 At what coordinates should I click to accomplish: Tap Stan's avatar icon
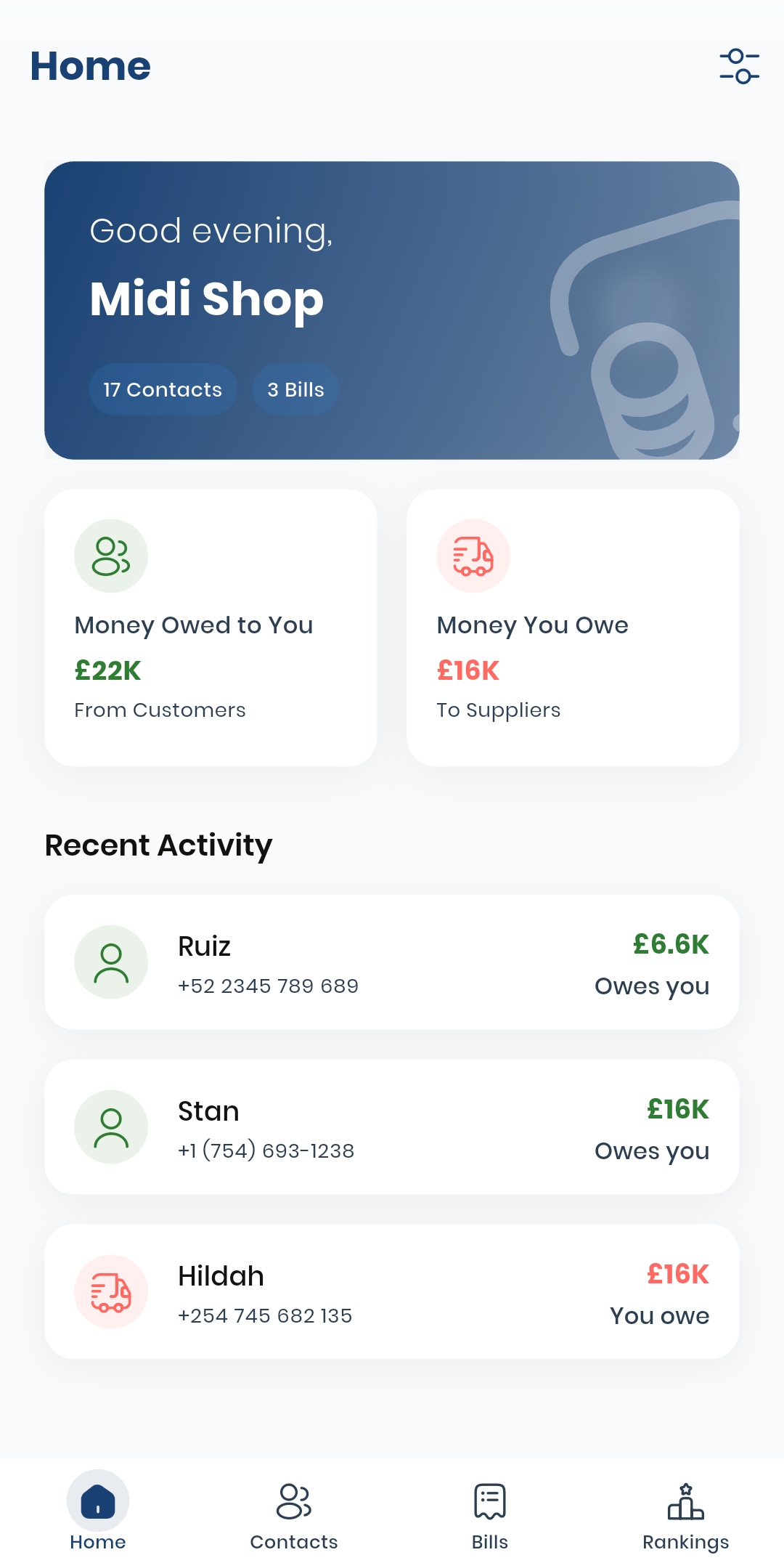110,1126
